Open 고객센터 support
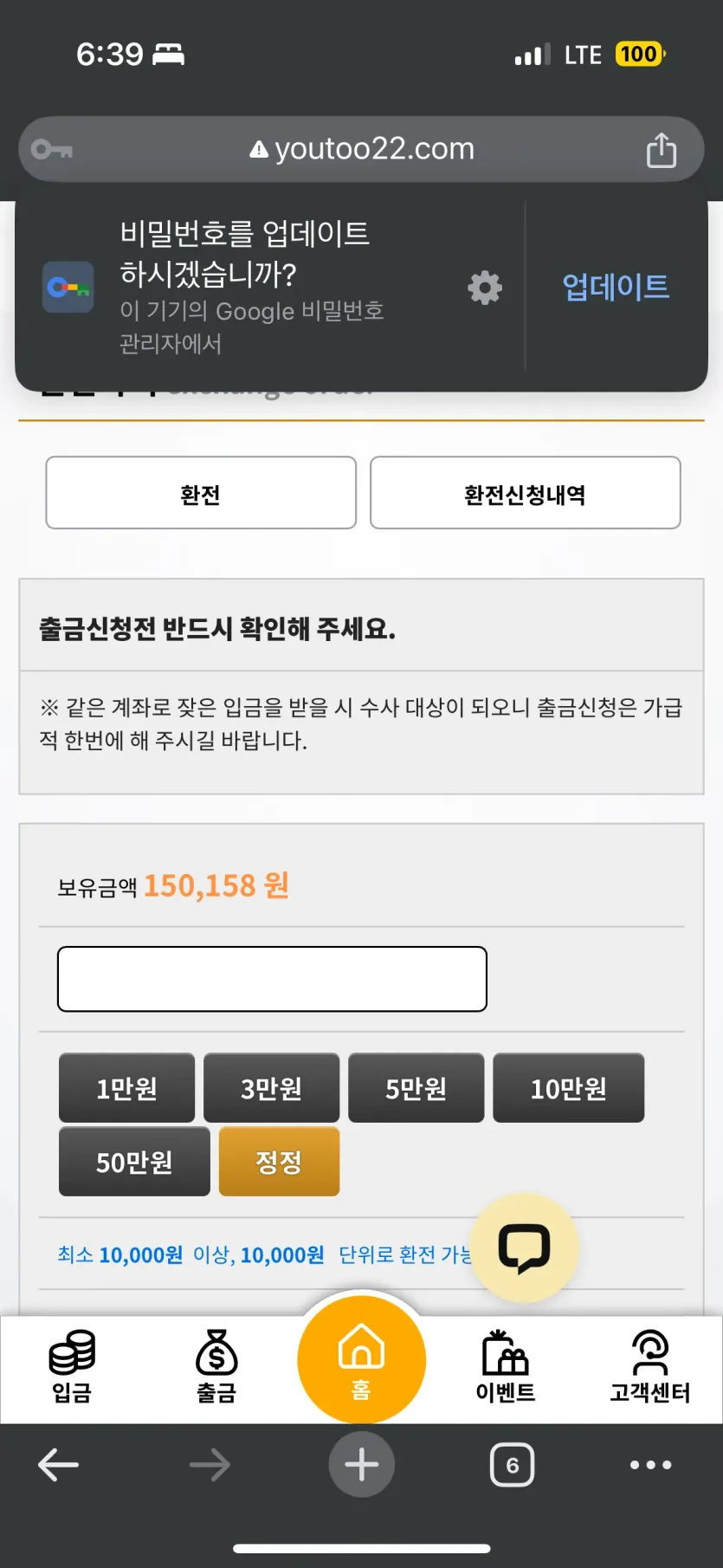Viewport: 723px width, 1568px height. (649, 1366)
